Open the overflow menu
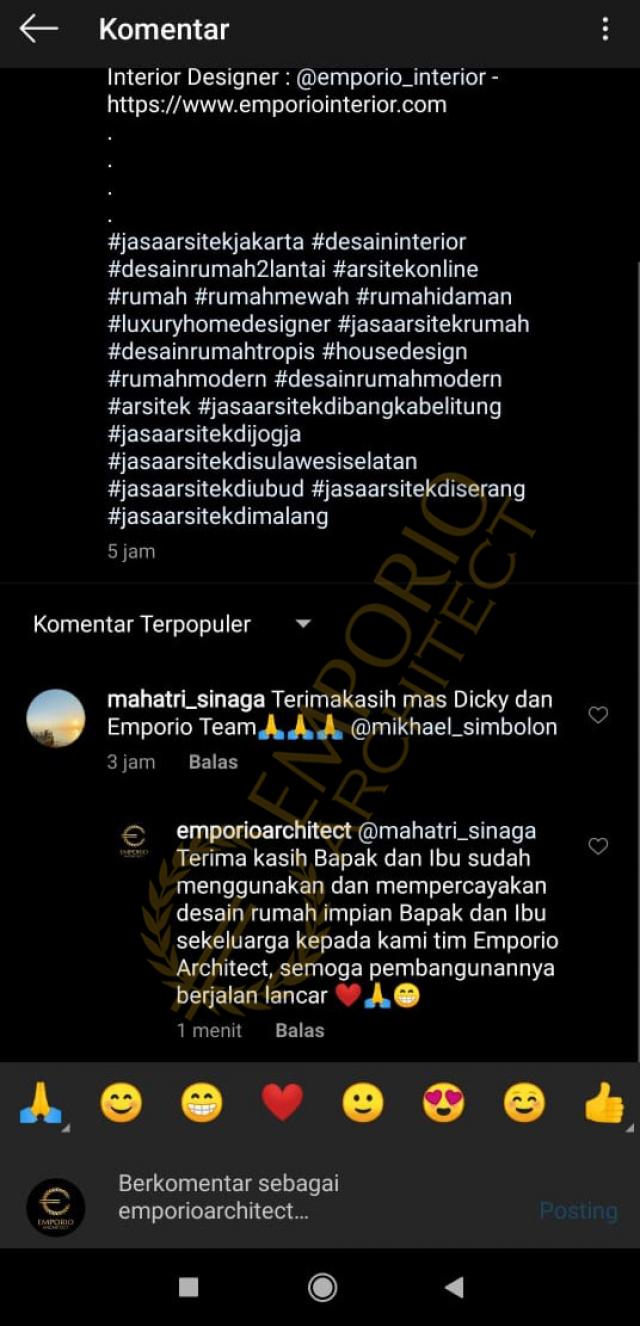 point(605,29)
